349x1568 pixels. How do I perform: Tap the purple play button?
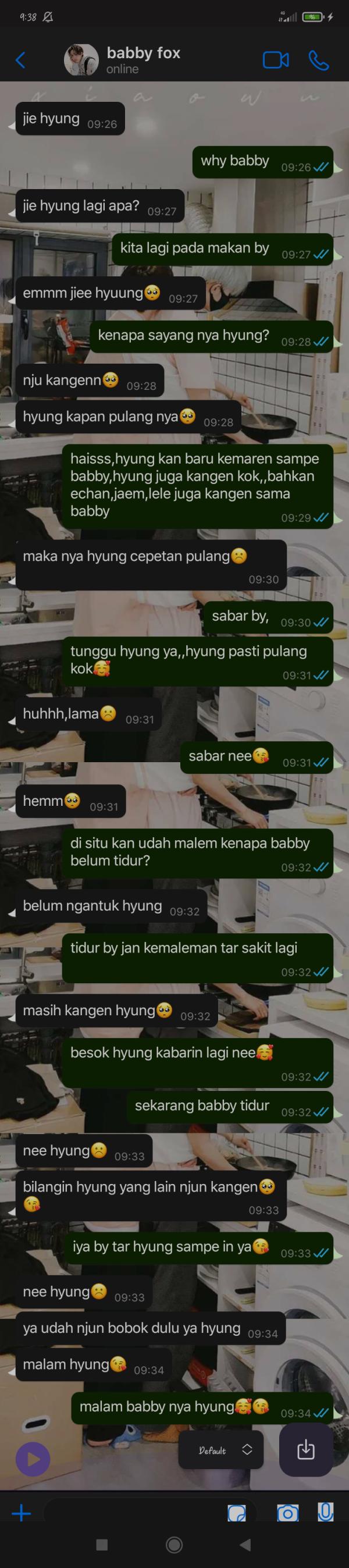point(33,1459)
